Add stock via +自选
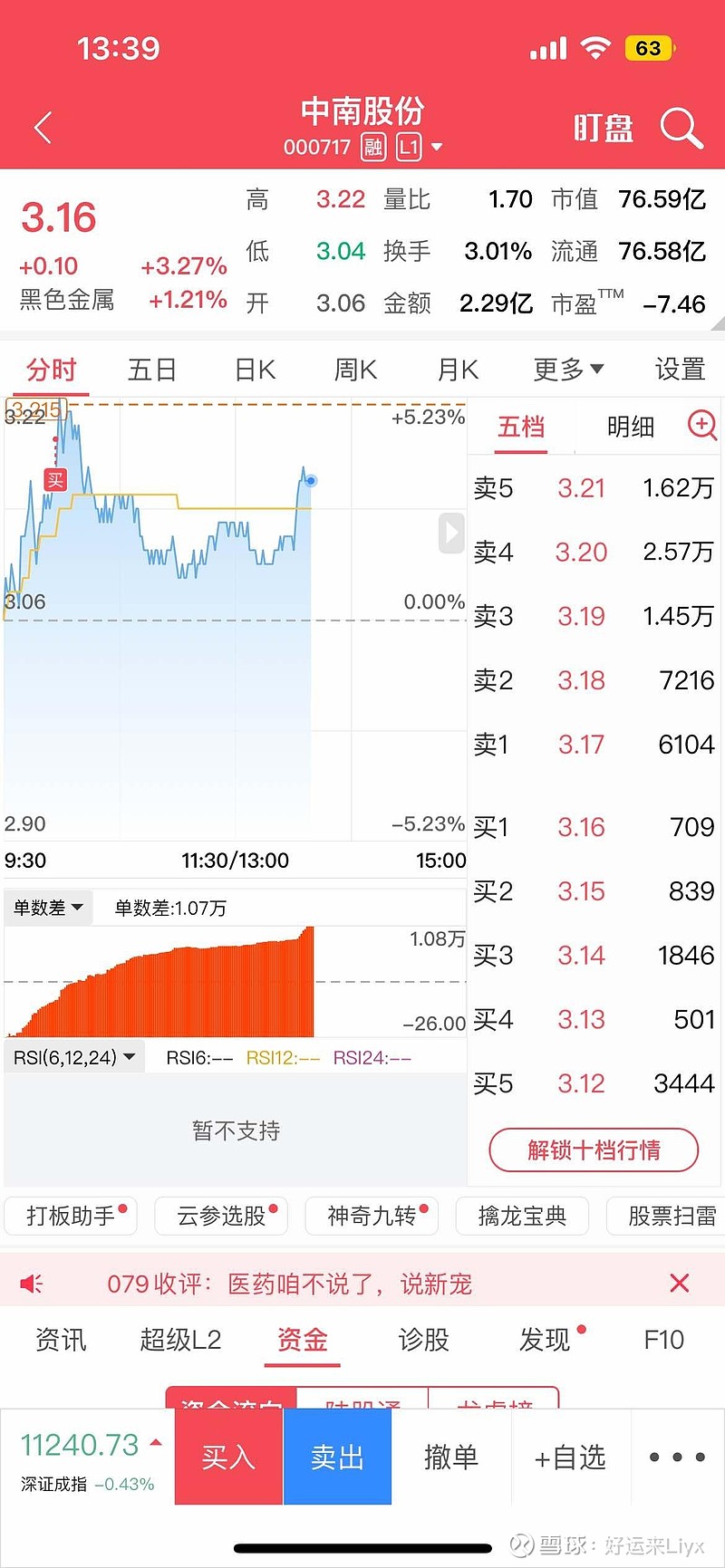 point(569,1457)
